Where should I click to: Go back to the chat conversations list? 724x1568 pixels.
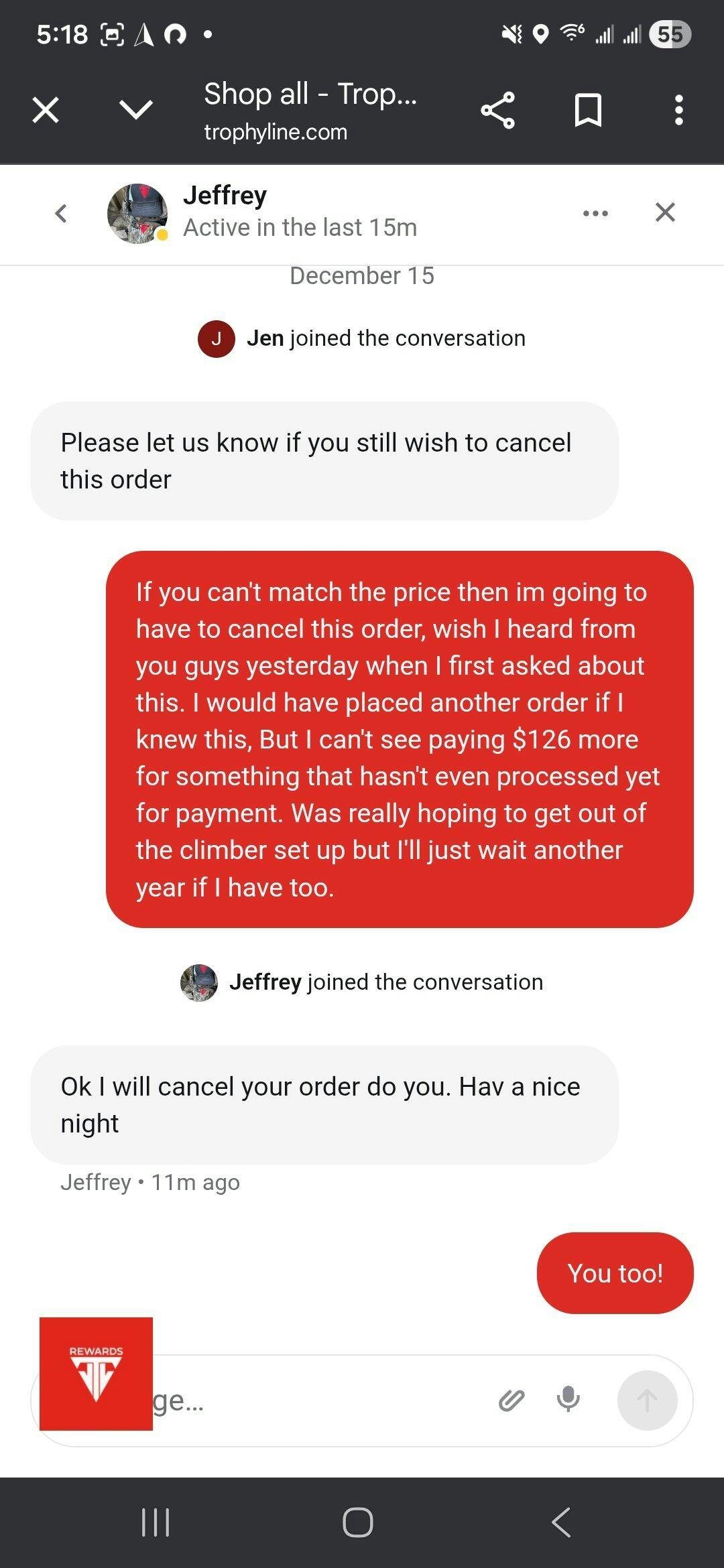point(61,213)
